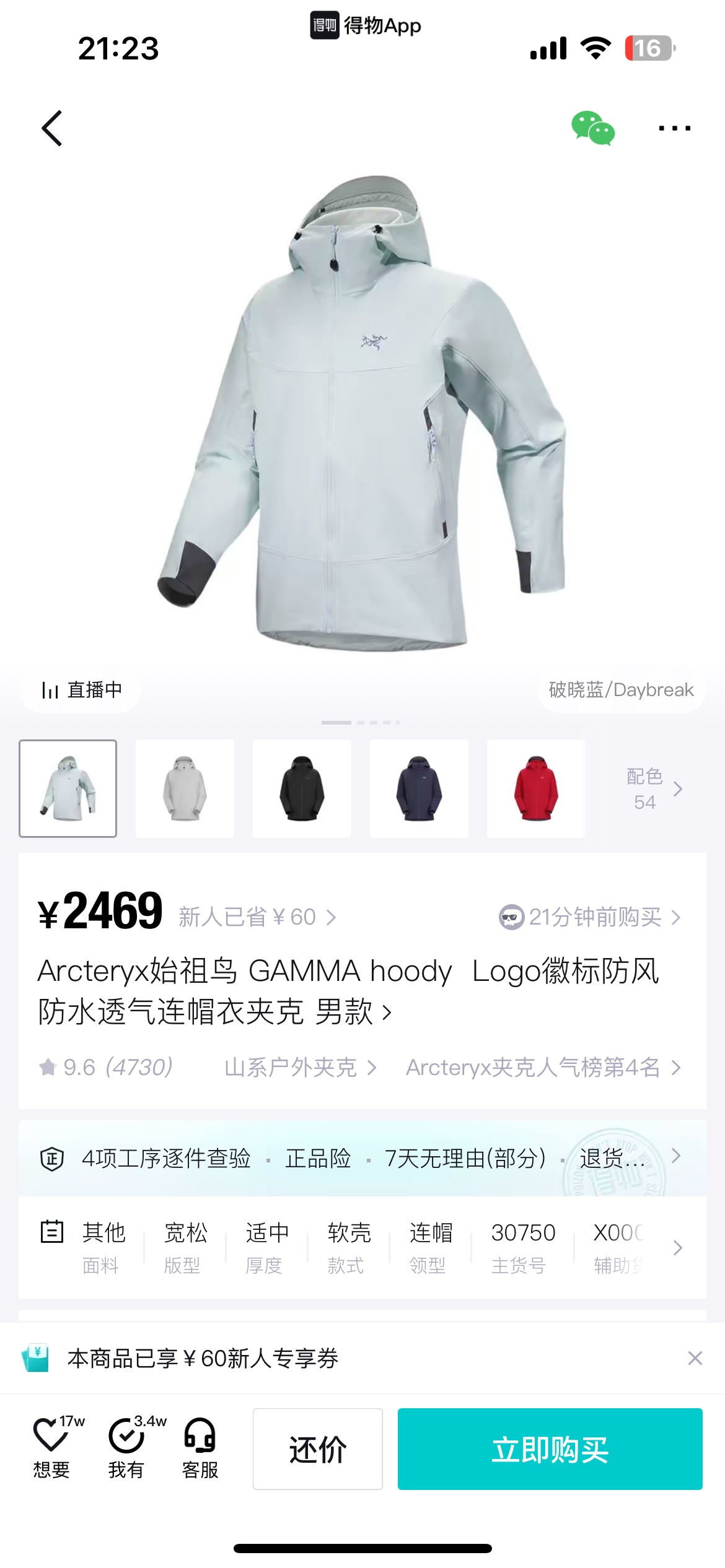Open the 山系户外夹克 category link
The image size is (725, 1568).
click(x=301, y=1067)
